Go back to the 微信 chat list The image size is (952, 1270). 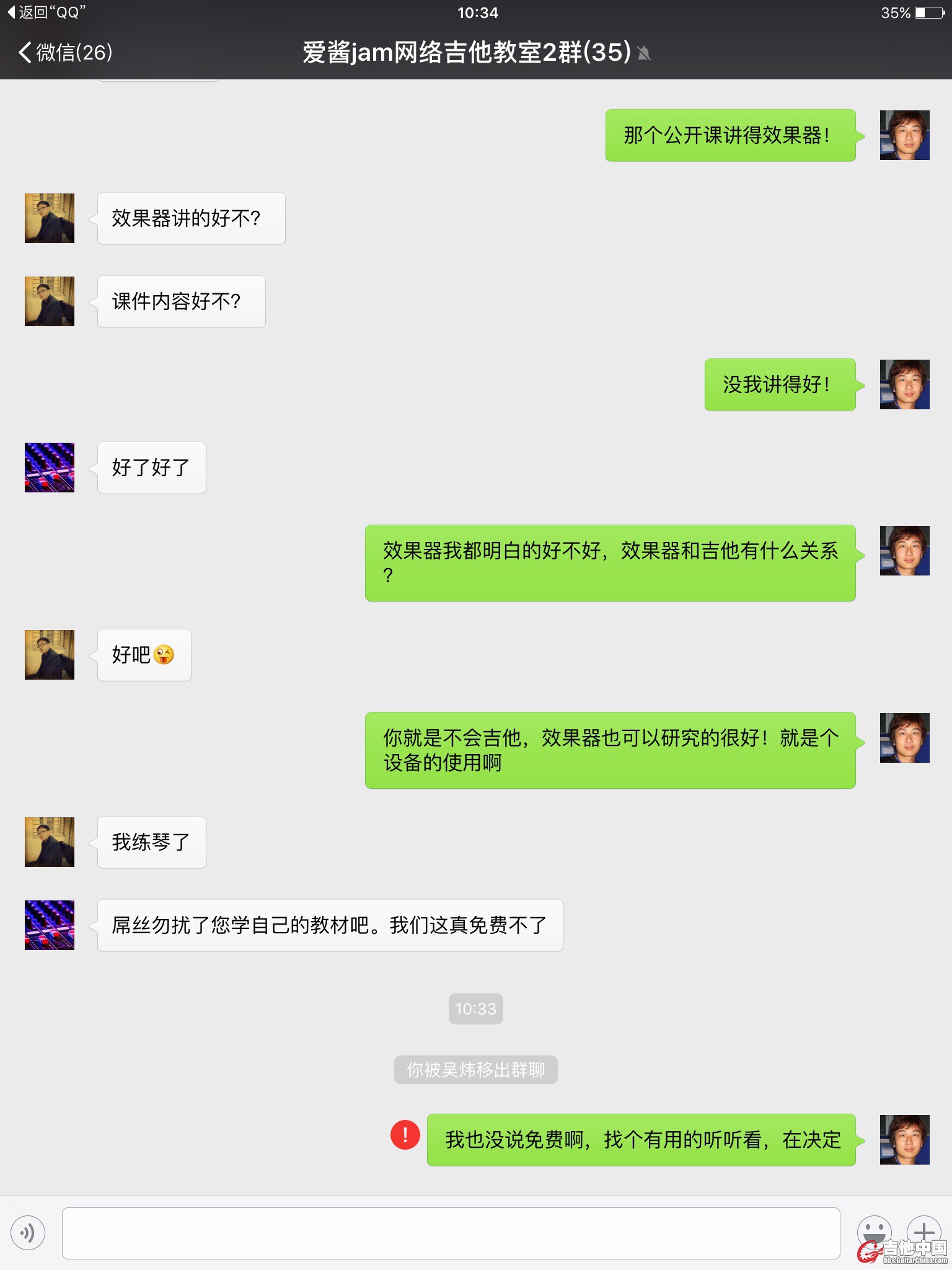click(65, 53)
